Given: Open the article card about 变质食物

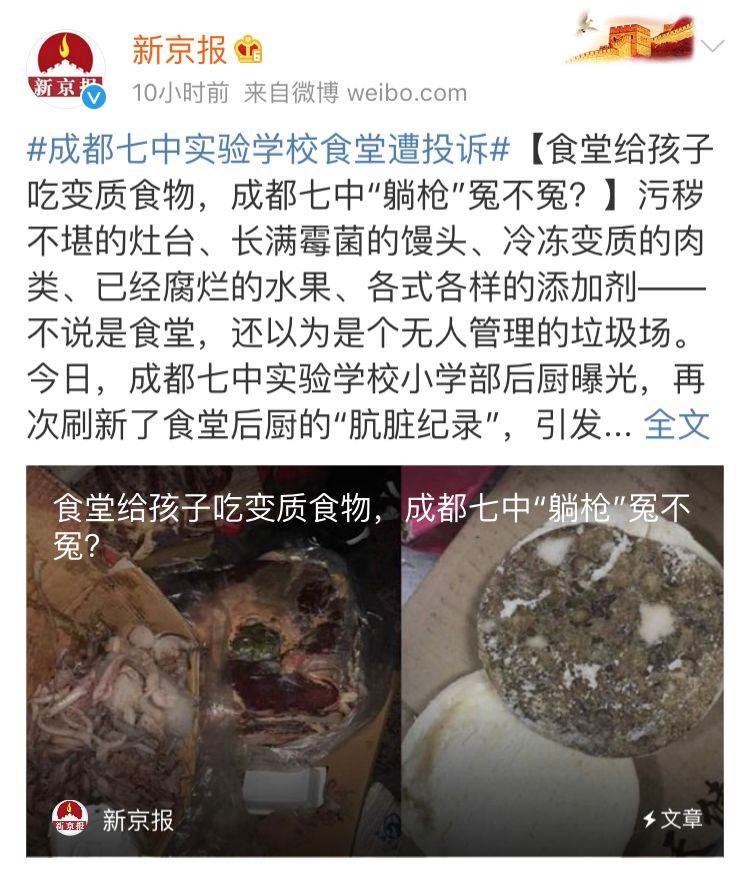Looking at the screenshot, I should pyautogui.click(x=374, y=660).
